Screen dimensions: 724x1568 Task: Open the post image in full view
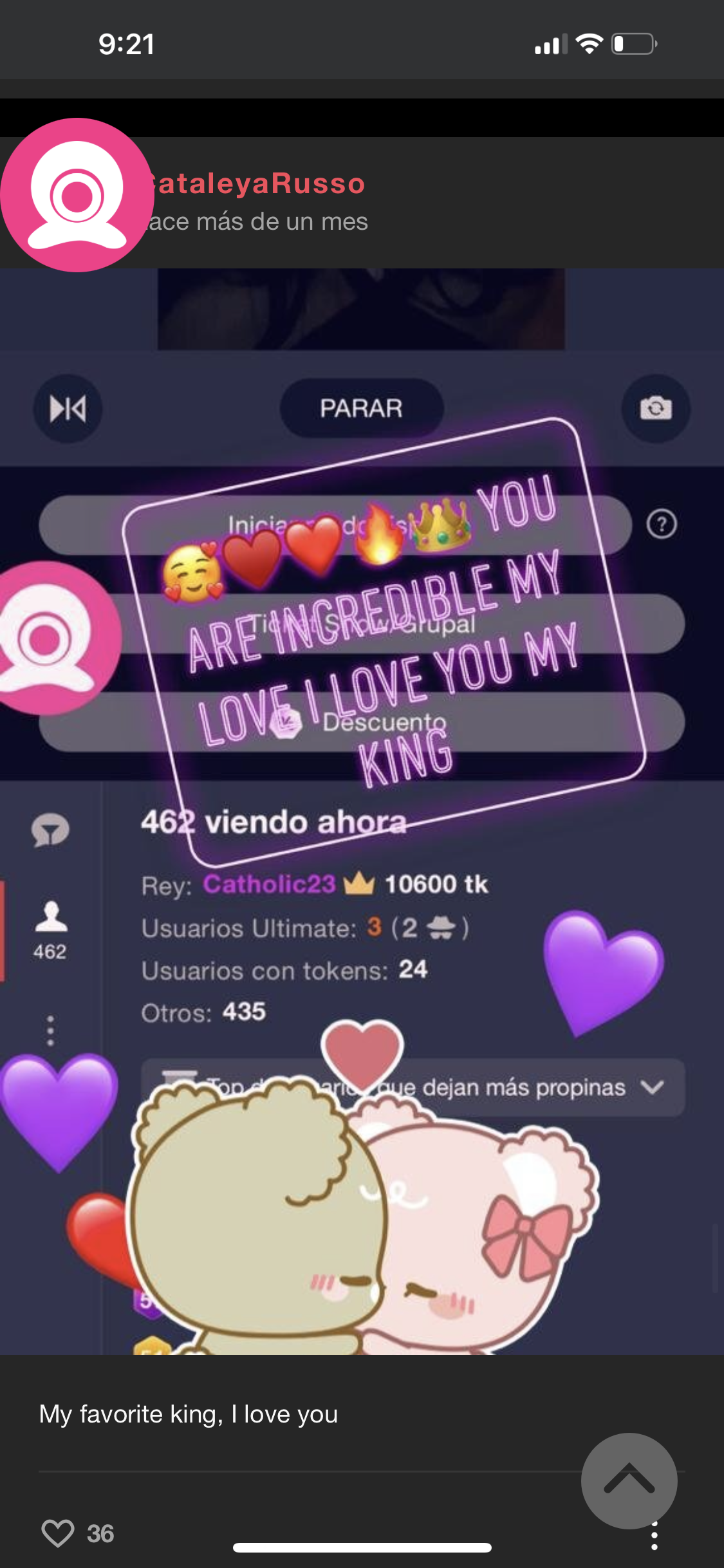pos(362,811)
